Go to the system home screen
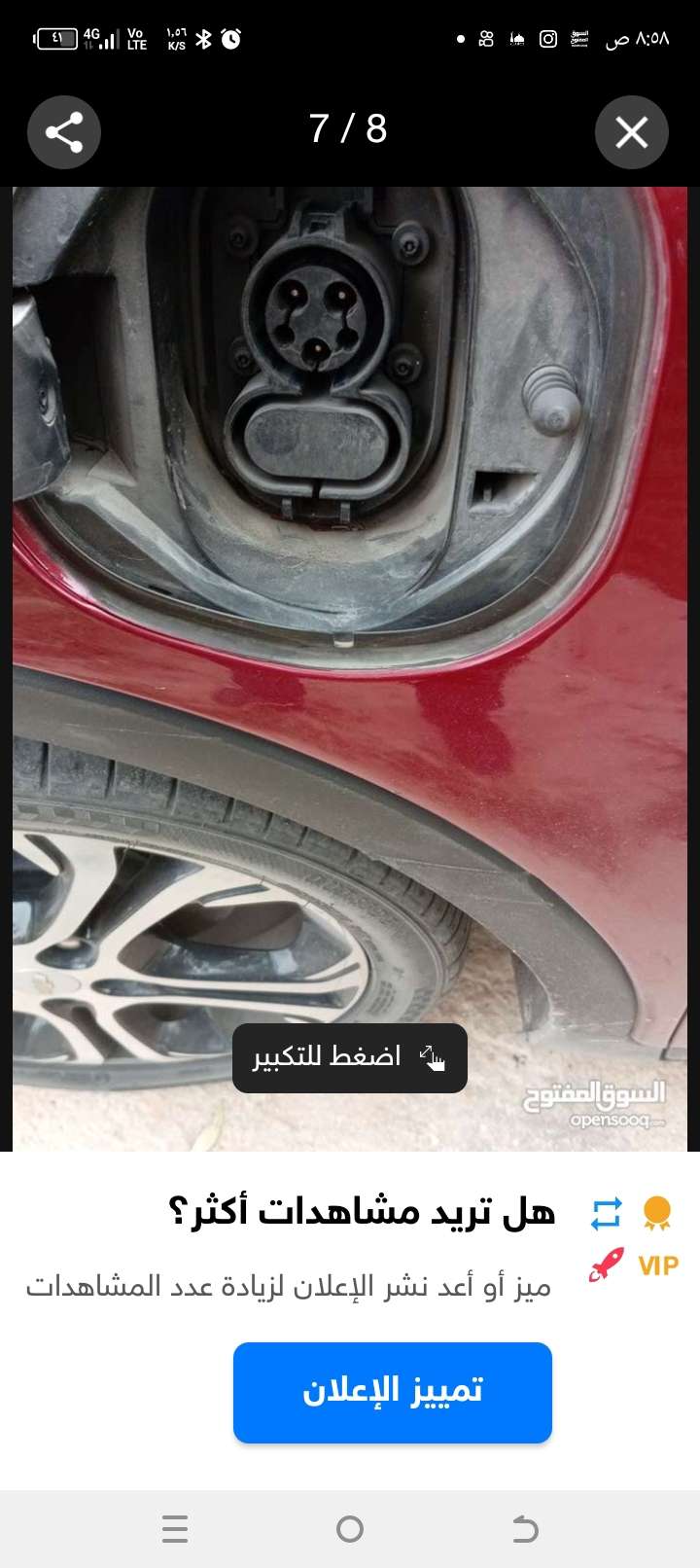The height and width of the screenshot is (1568, 700). pos(350,1529)
